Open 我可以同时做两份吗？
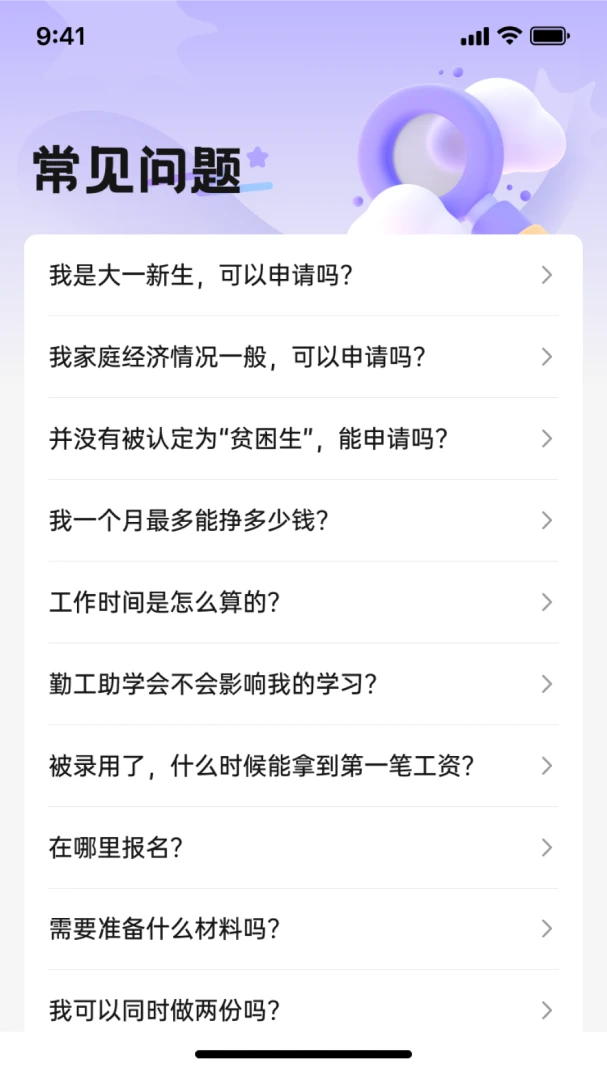Viewport: 607px width, 1080px height. [x=303, y=1010]
